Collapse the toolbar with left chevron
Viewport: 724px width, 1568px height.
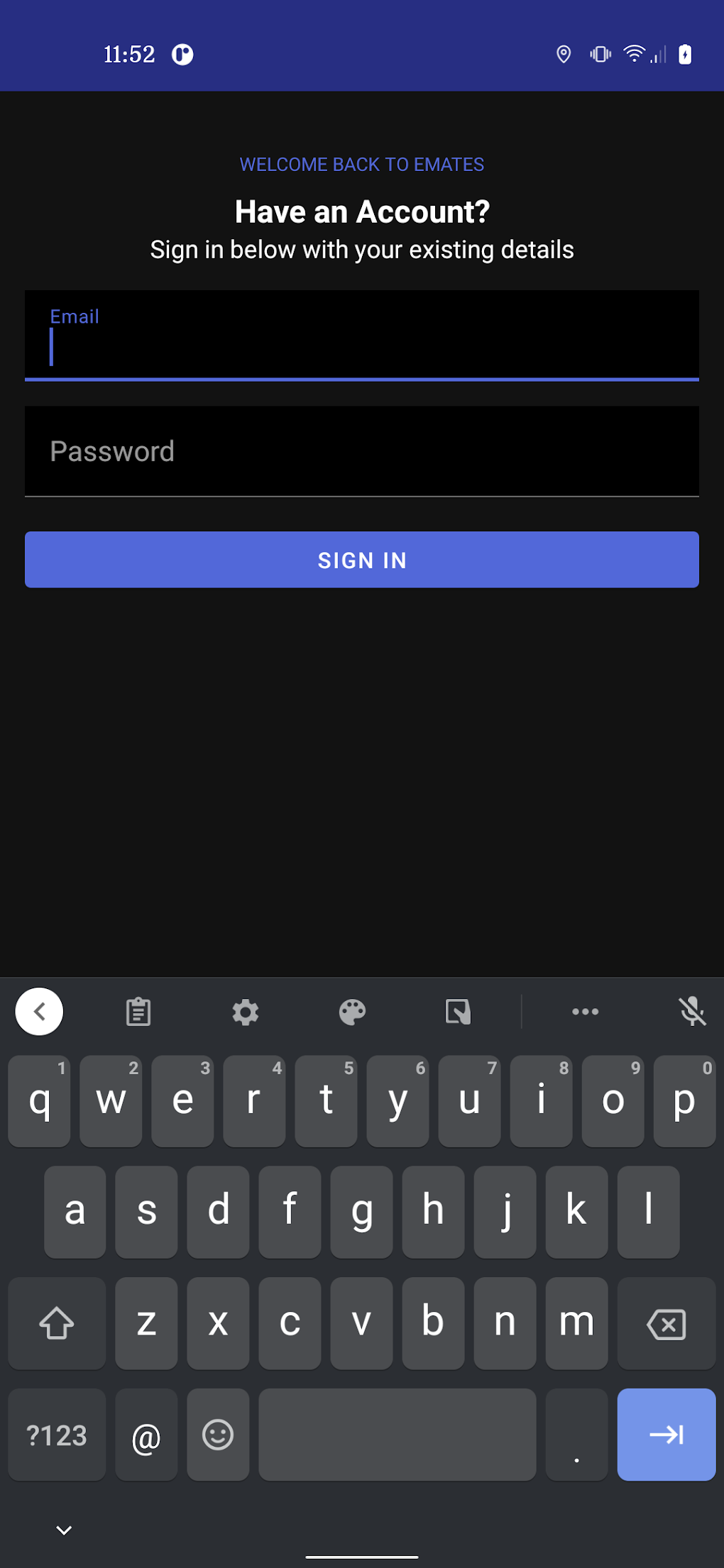tap(39, 1012)
